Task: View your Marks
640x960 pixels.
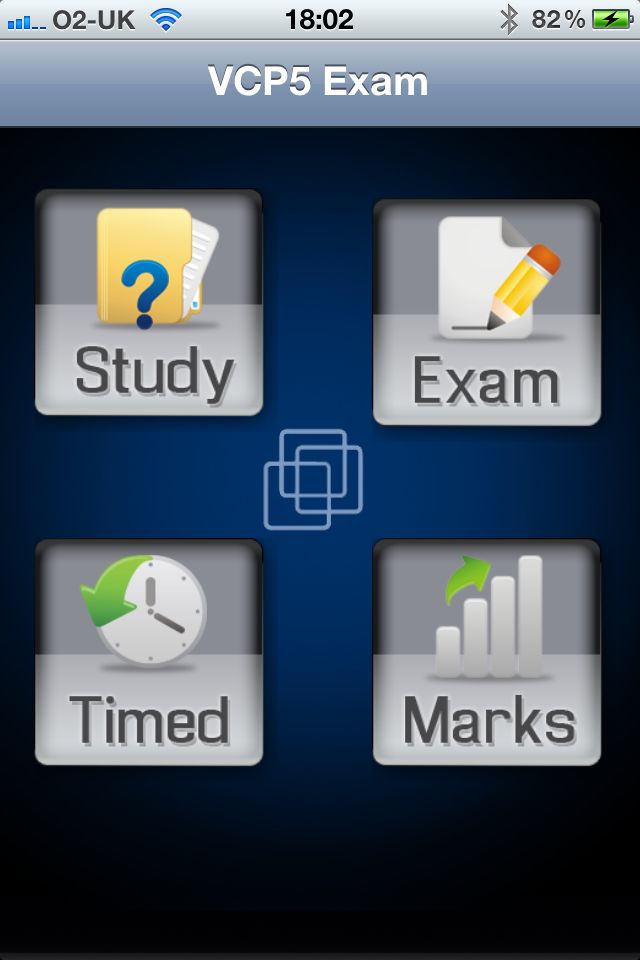Action: 487,652
